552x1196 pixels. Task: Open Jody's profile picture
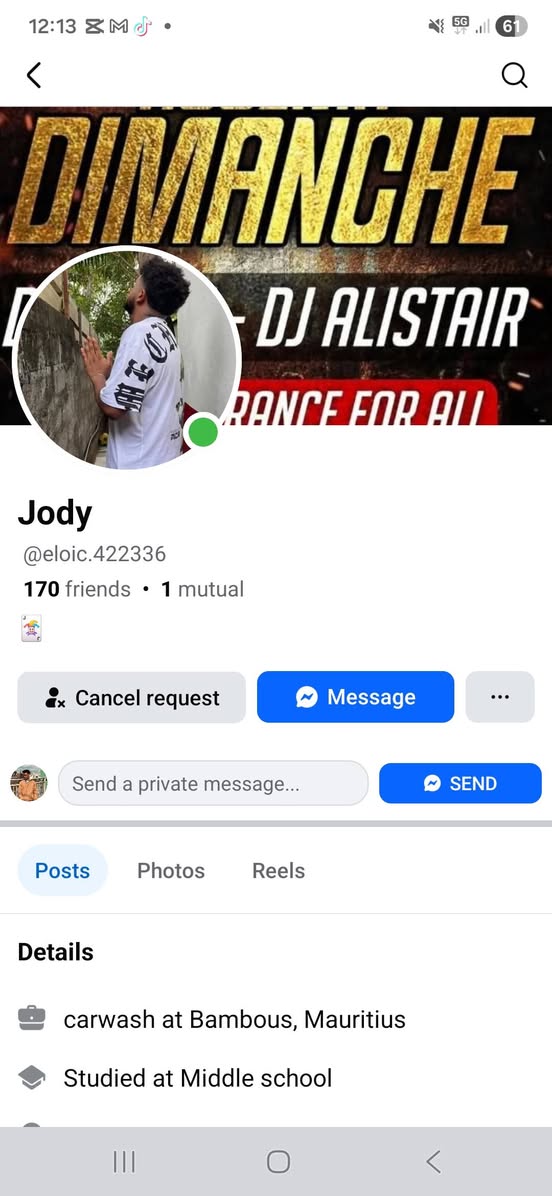click(x=127, y=358)
